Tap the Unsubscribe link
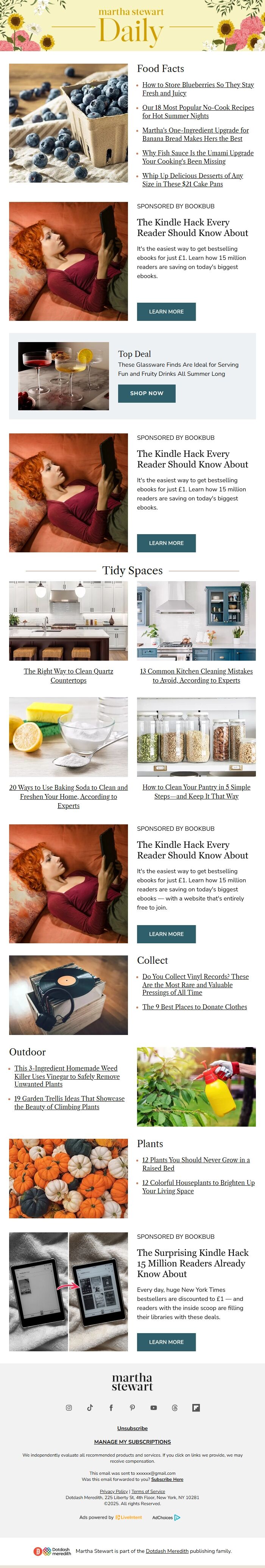The width and height of the screenshot is (265, 1568). [132, 1428]
